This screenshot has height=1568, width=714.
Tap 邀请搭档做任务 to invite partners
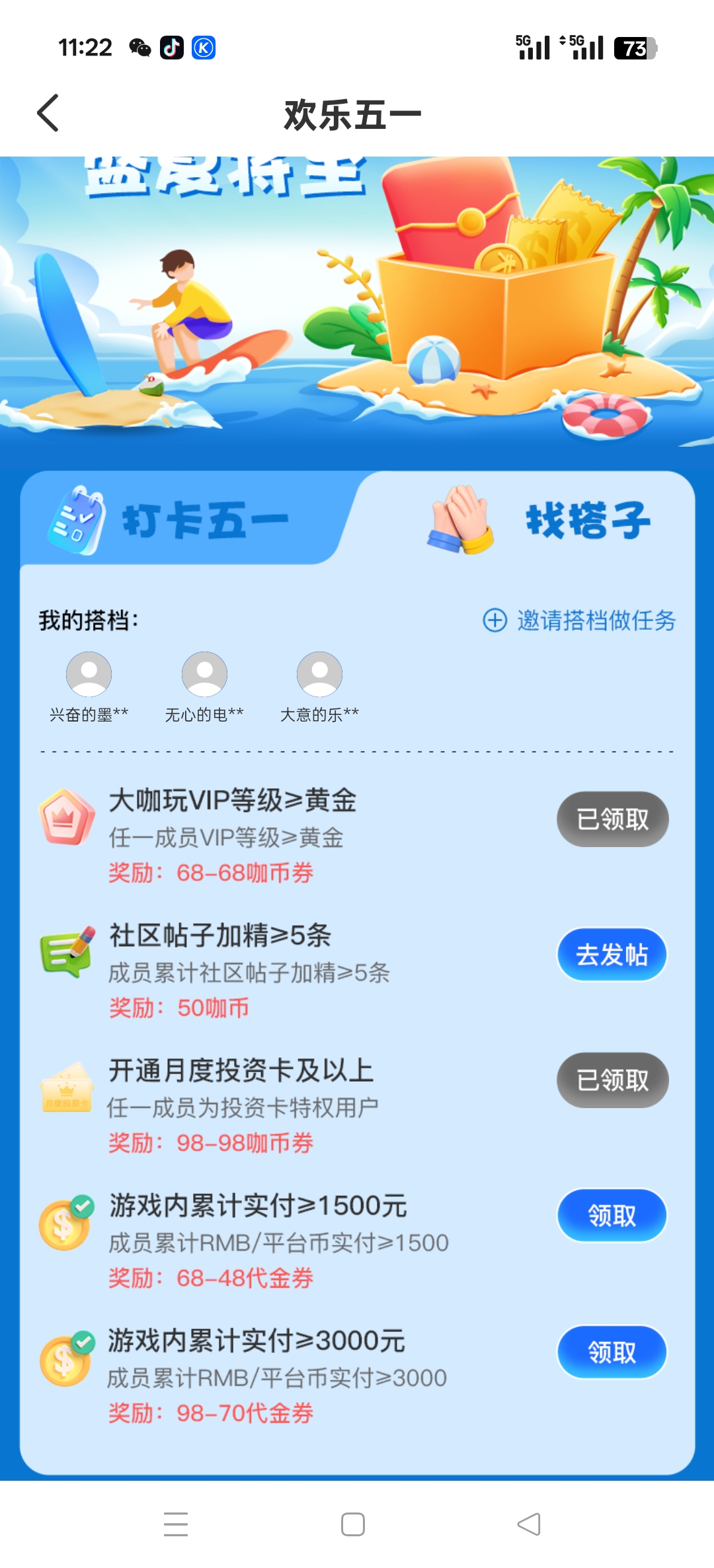point(580,620)
